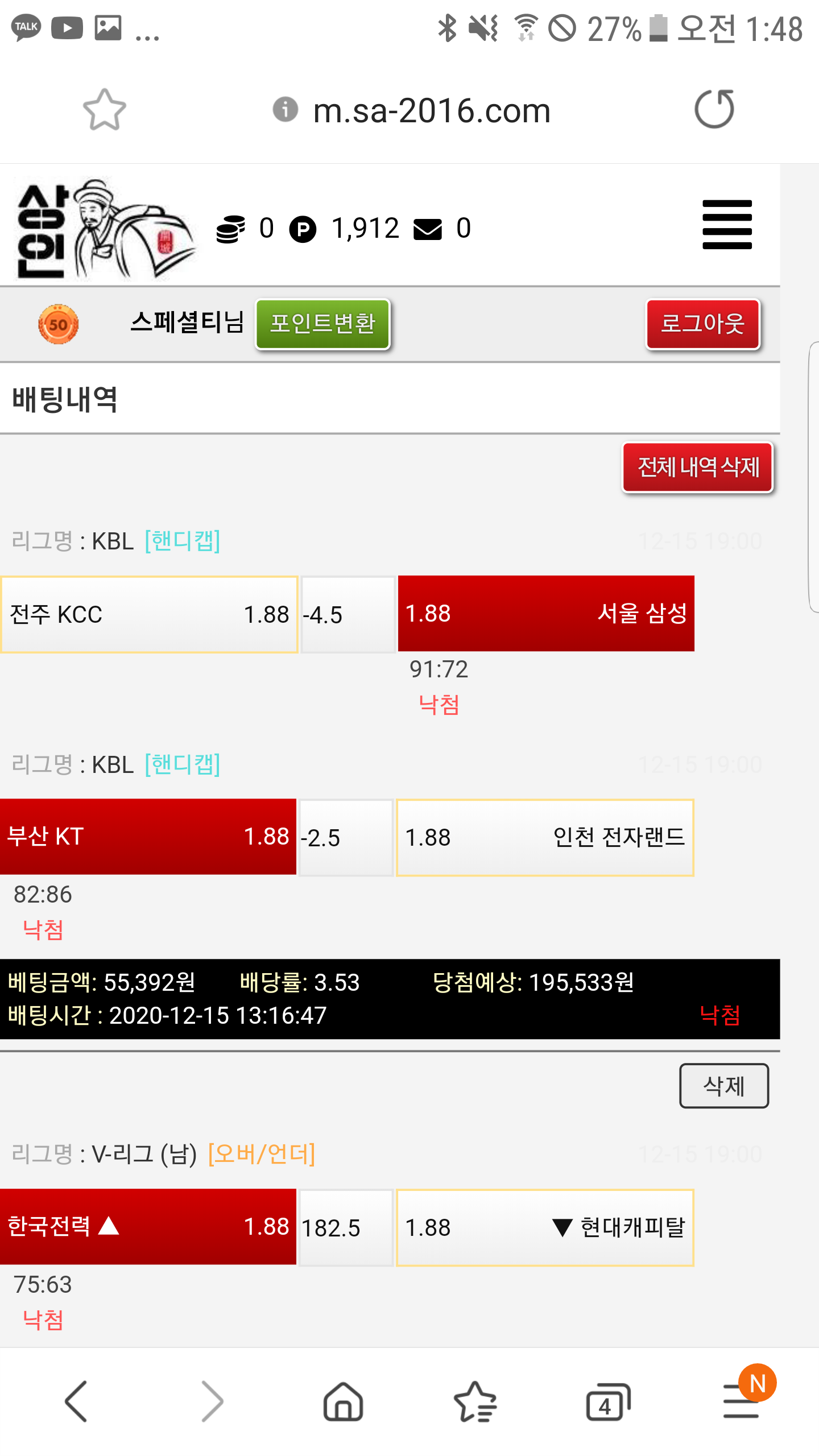The width and height of the screenshot is (819, 1456).
Task: Open the mail envelope icon
Action: click(428, 229)
